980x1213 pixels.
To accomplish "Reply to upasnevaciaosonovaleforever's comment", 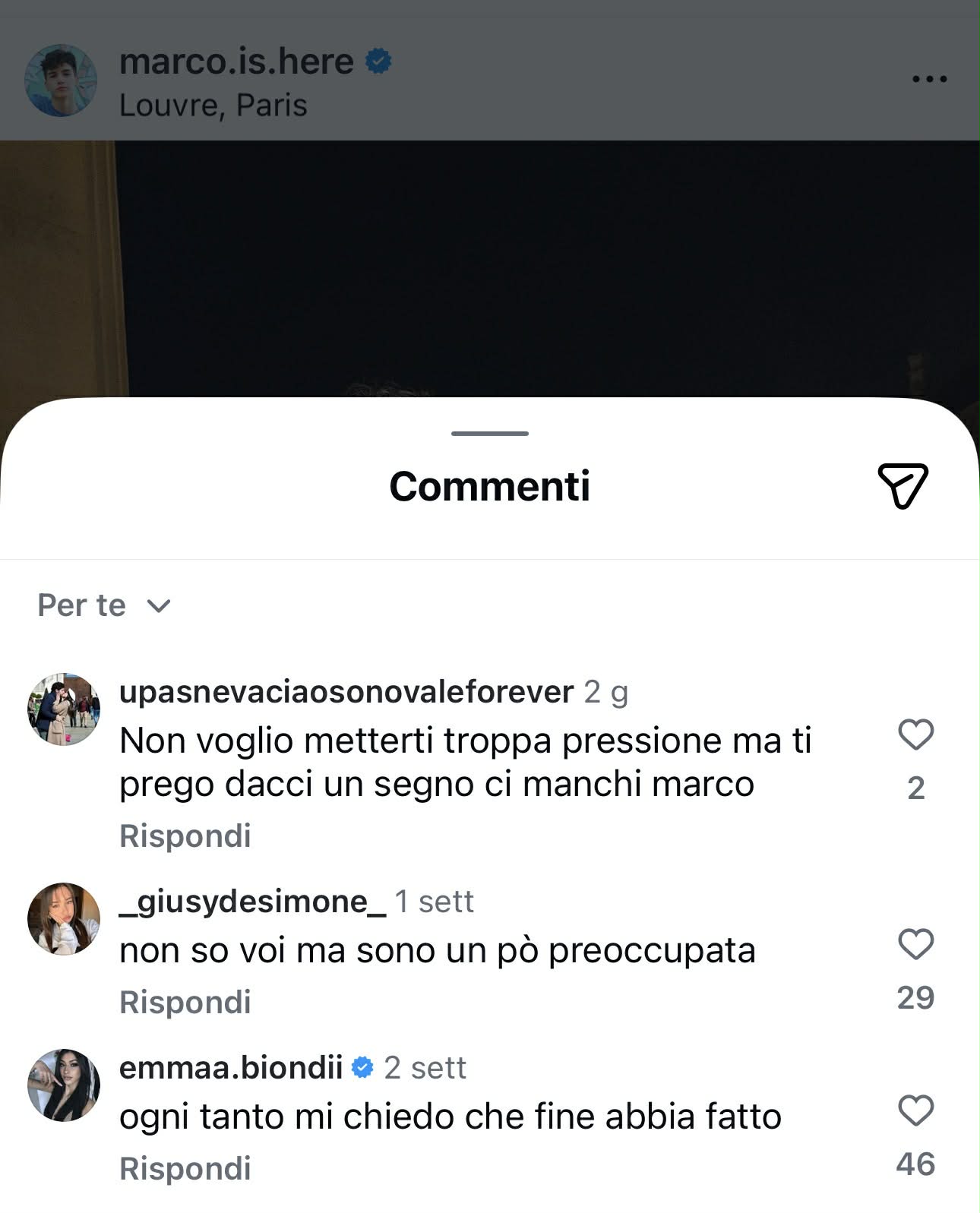I will pos(185,836).
